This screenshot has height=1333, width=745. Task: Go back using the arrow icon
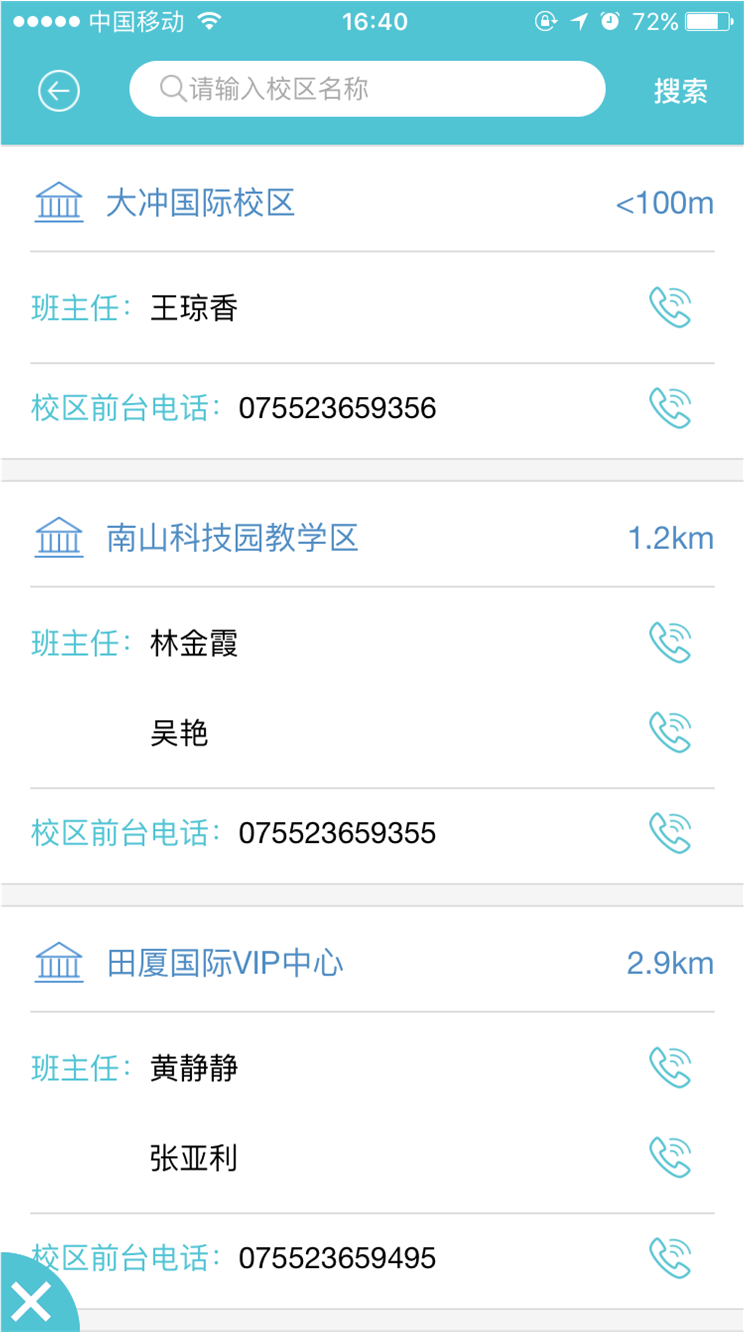[59, 91]
